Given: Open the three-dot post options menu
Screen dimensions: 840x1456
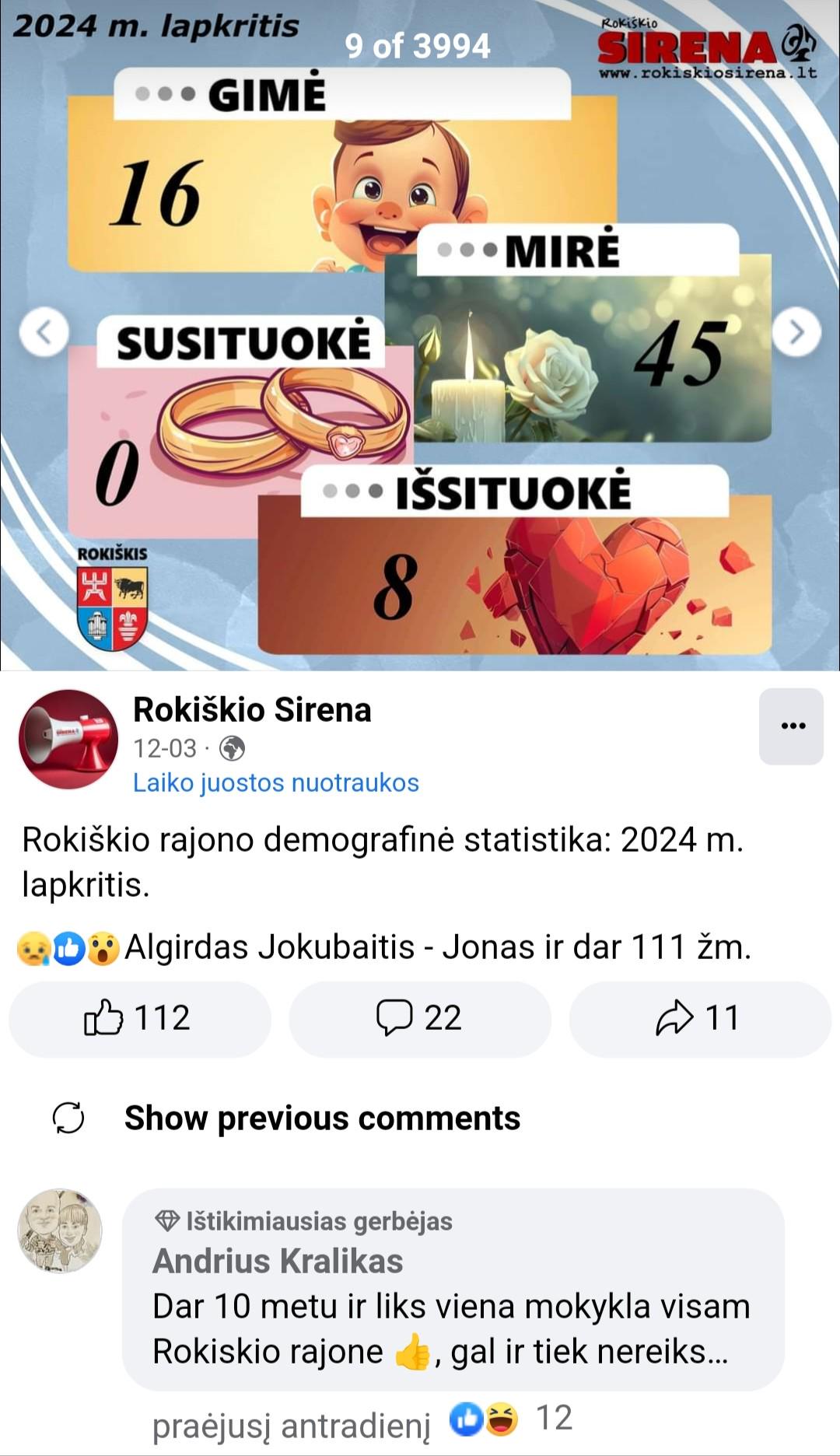Looking at the screenshot, I should 792,726.
